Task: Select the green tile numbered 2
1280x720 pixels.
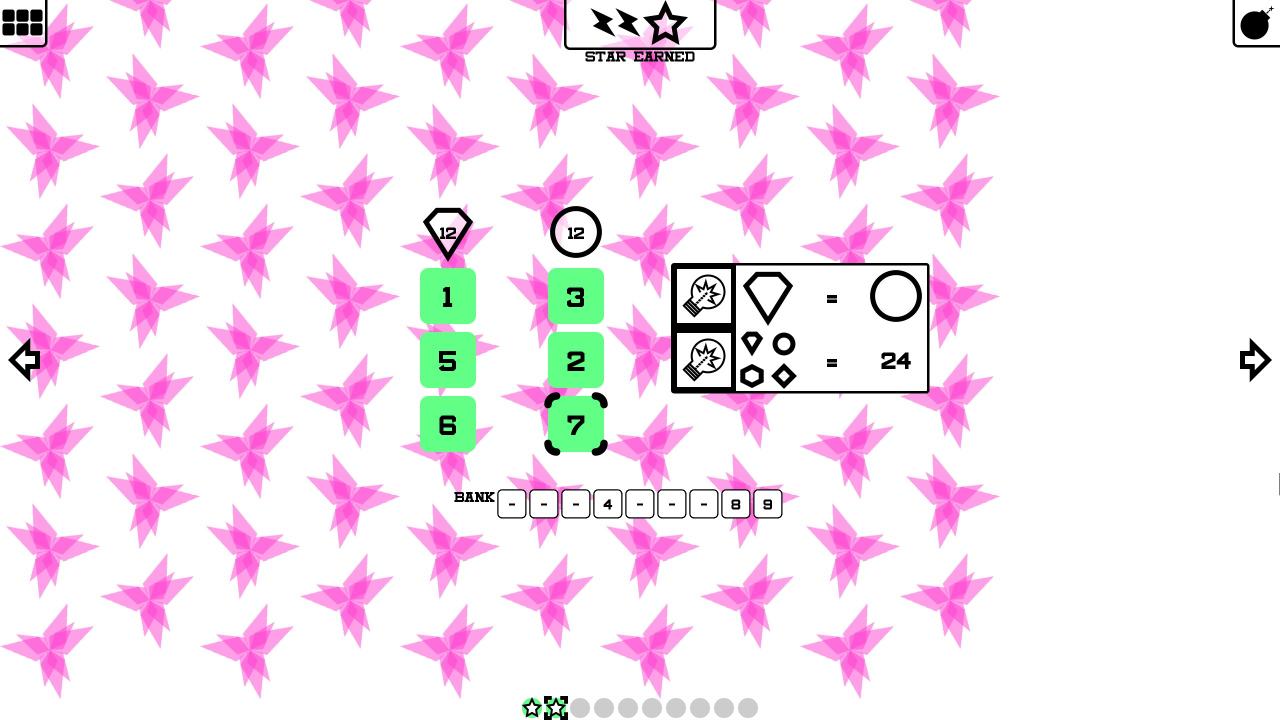Action: pos(575,361)
